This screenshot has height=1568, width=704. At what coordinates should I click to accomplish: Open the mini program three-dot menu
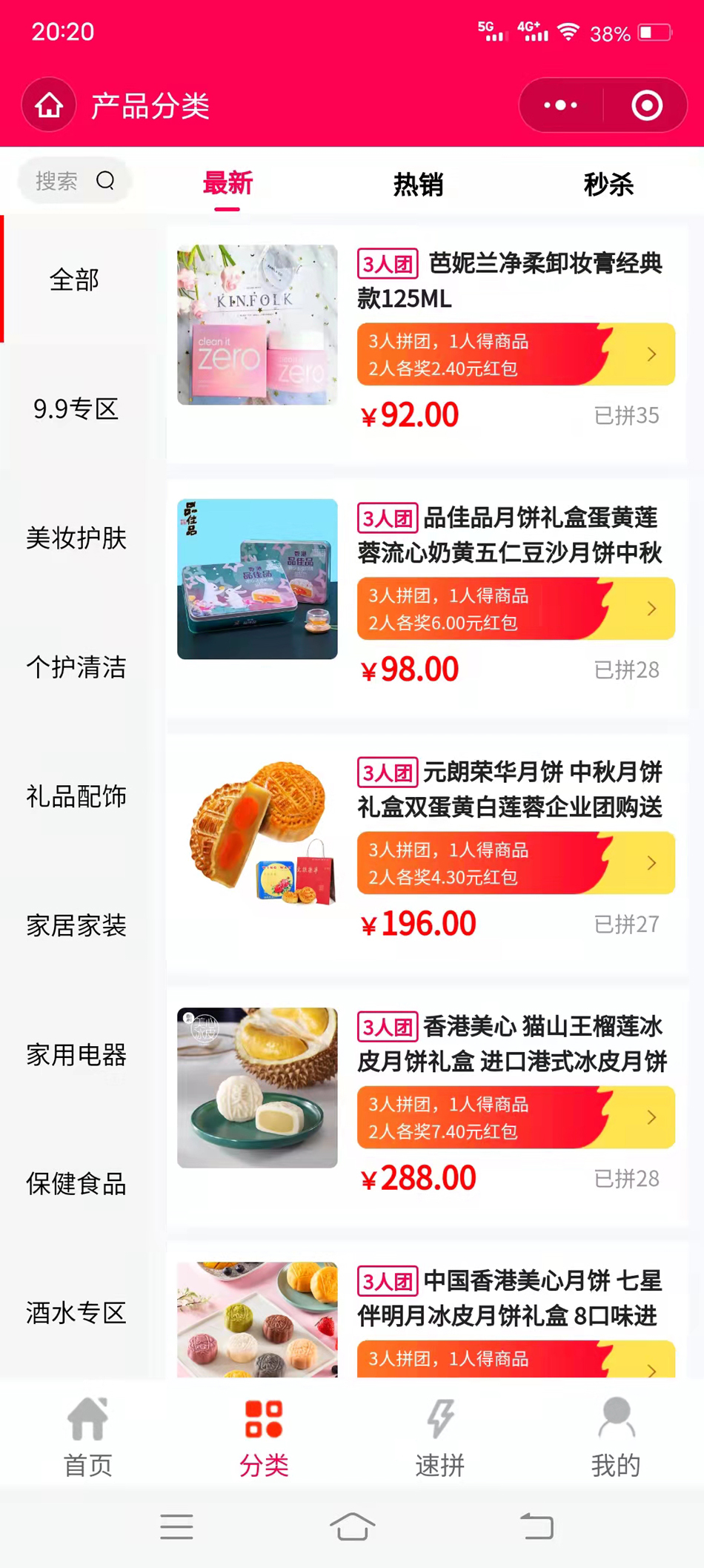coord(560,105)
